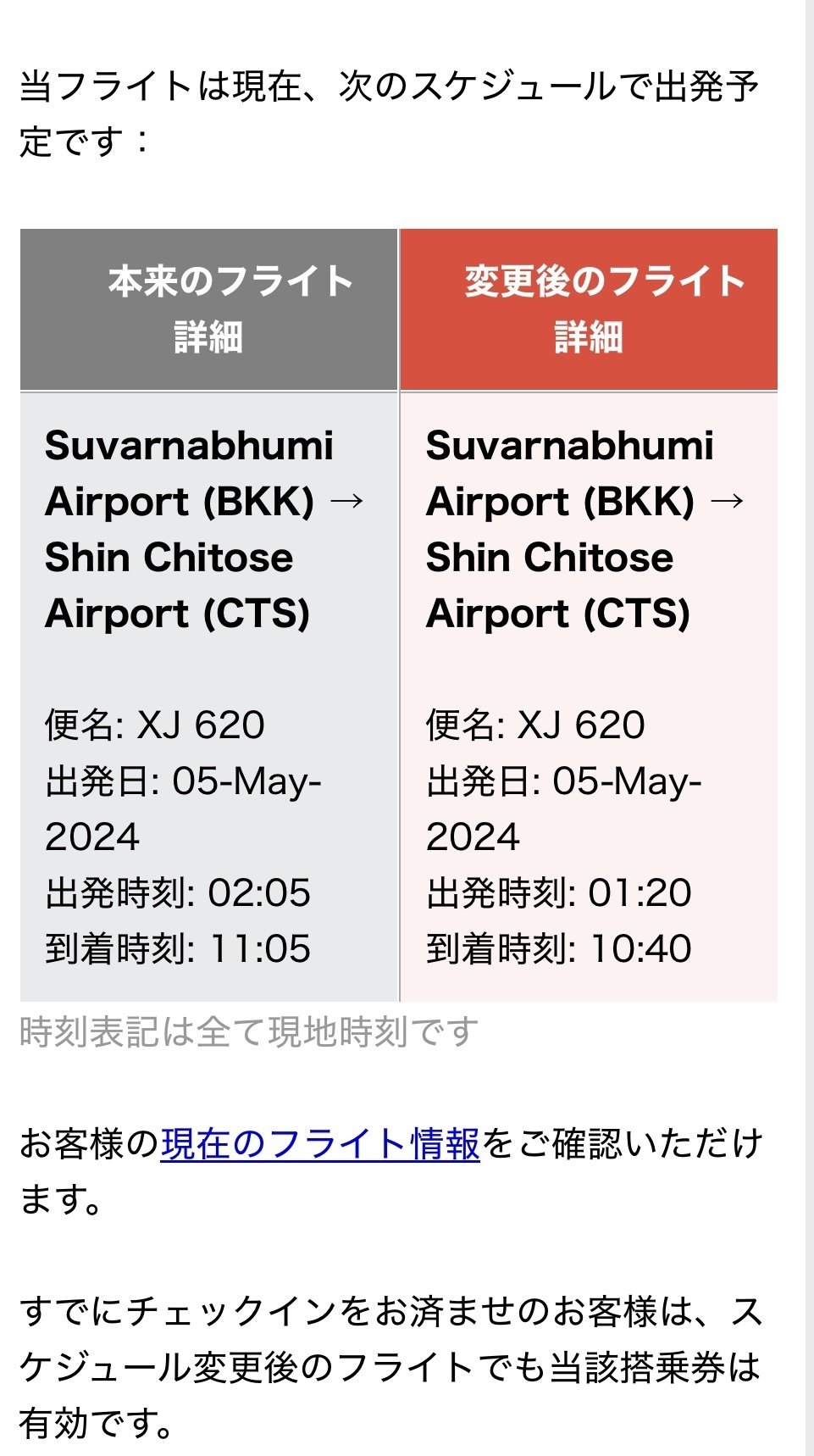
Task: Open the 現在のフライト情報 link
Action: point(320,1144)
